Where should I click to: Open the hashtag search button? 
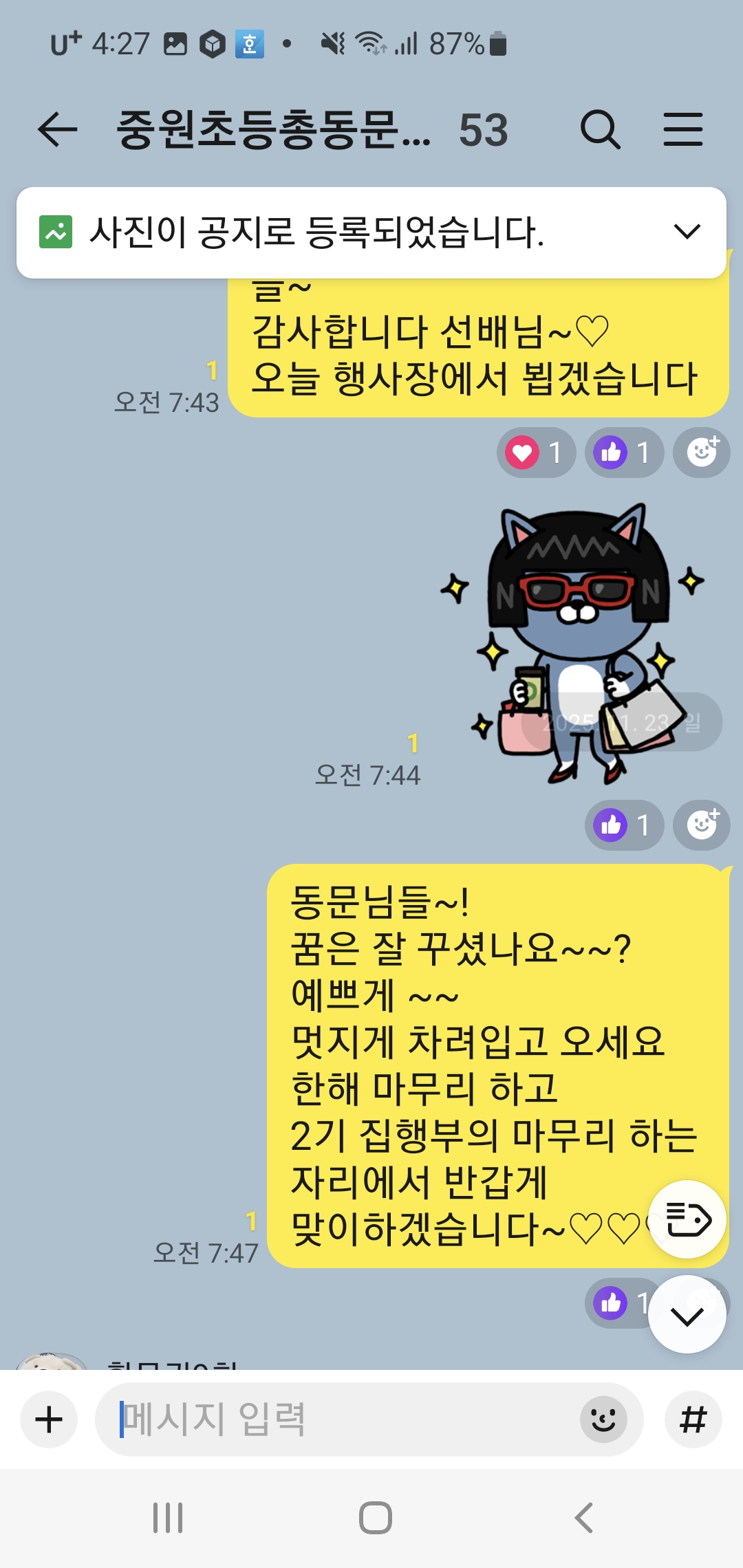(x=693, y=1419)
